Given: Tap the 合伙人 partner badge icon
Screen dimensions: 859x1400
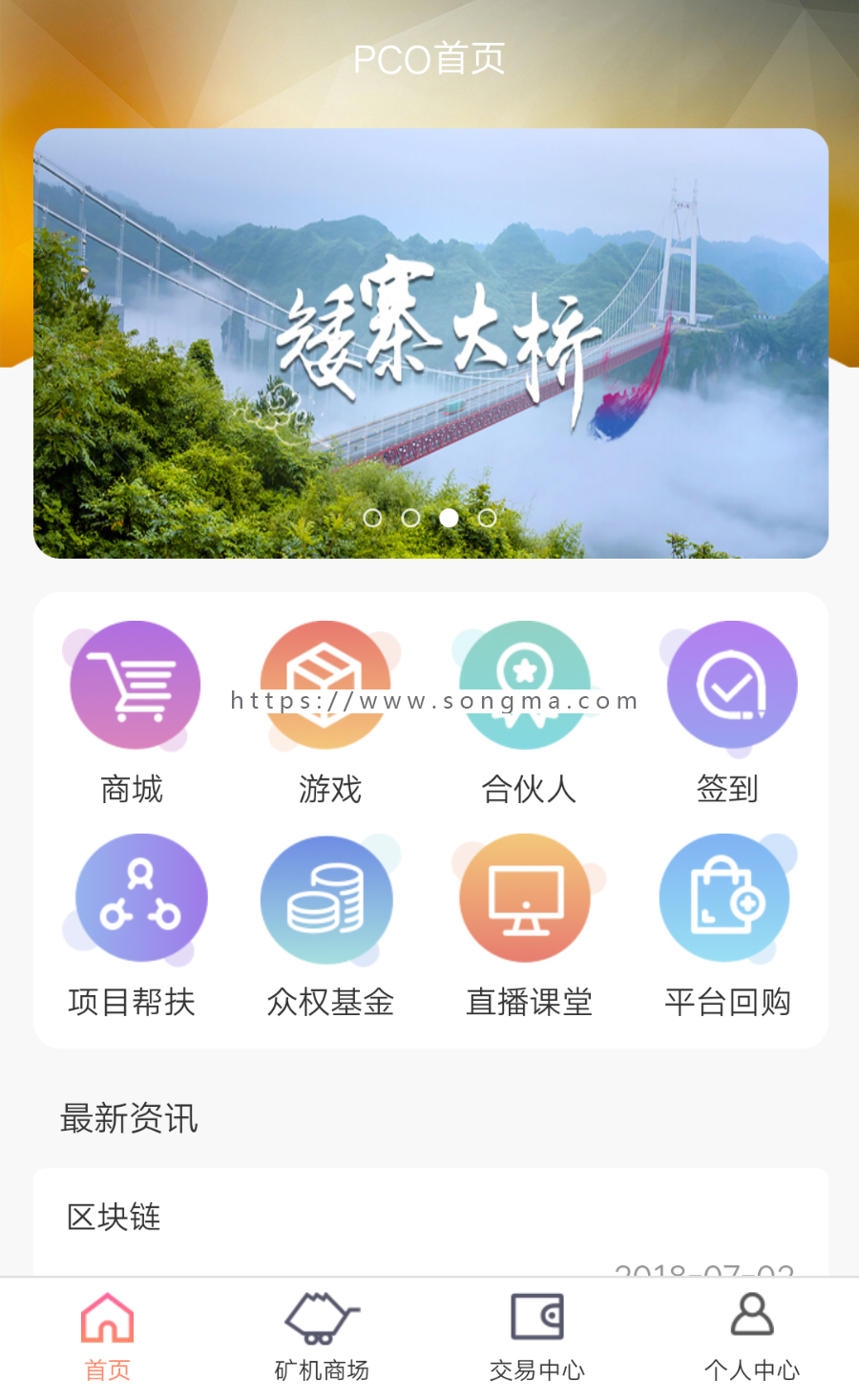Looking at the screenshot, I should 525,685.
